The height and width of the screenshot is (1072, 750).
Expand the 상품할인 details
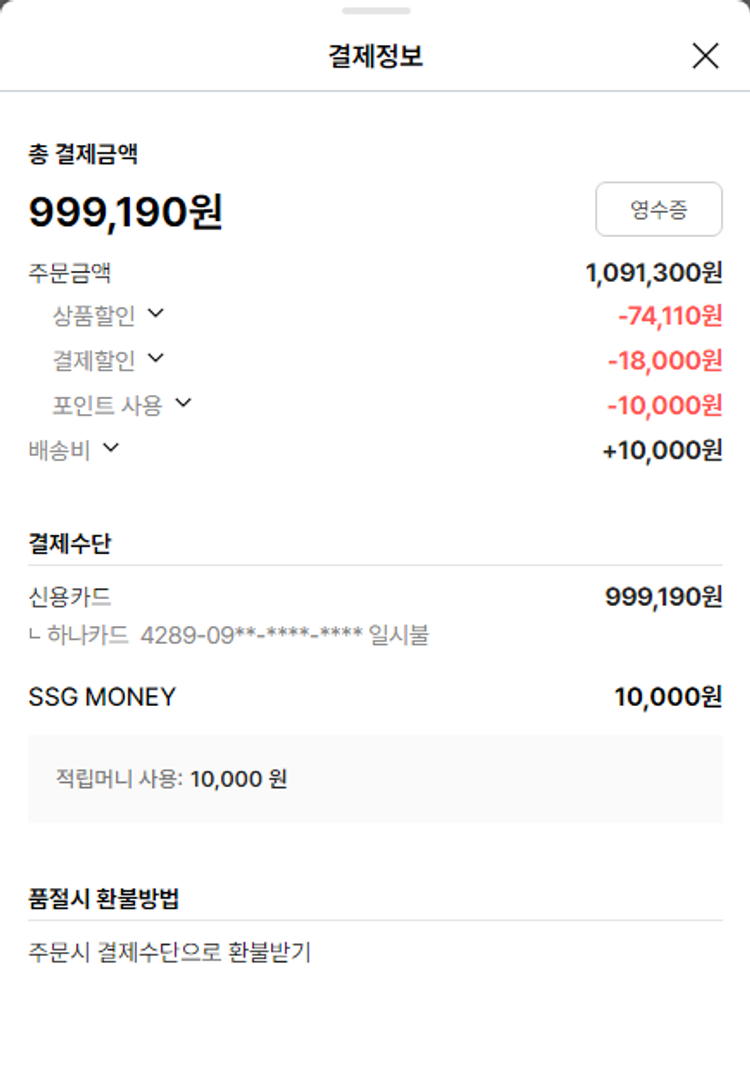coord(155,314)
